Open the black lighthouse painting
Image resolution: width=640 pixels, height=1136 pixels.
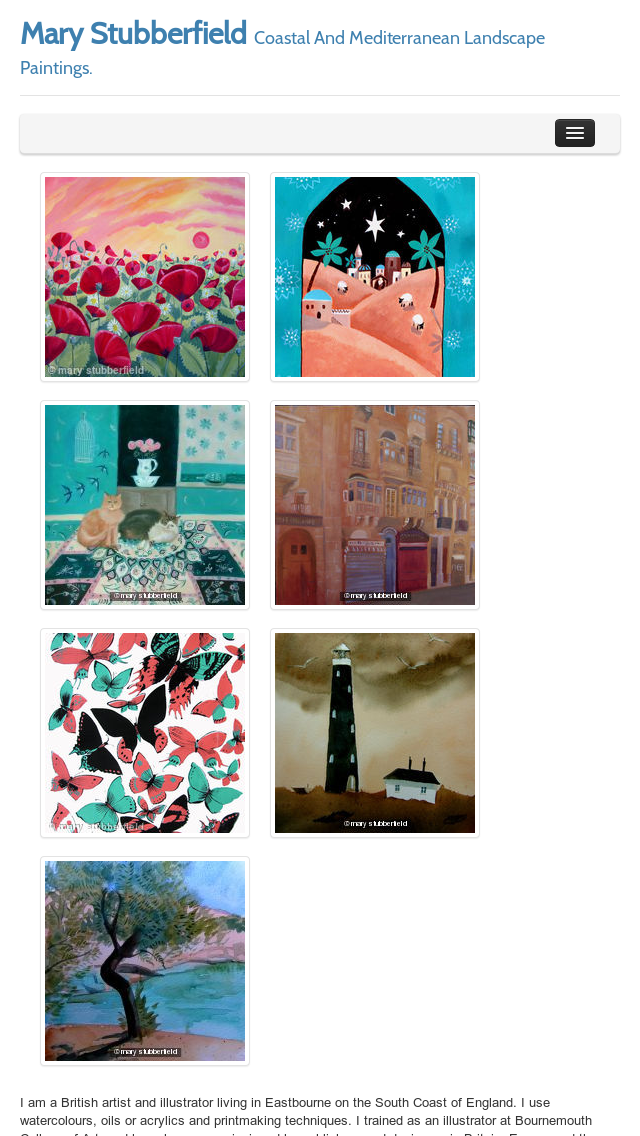(x=375, y=733)
